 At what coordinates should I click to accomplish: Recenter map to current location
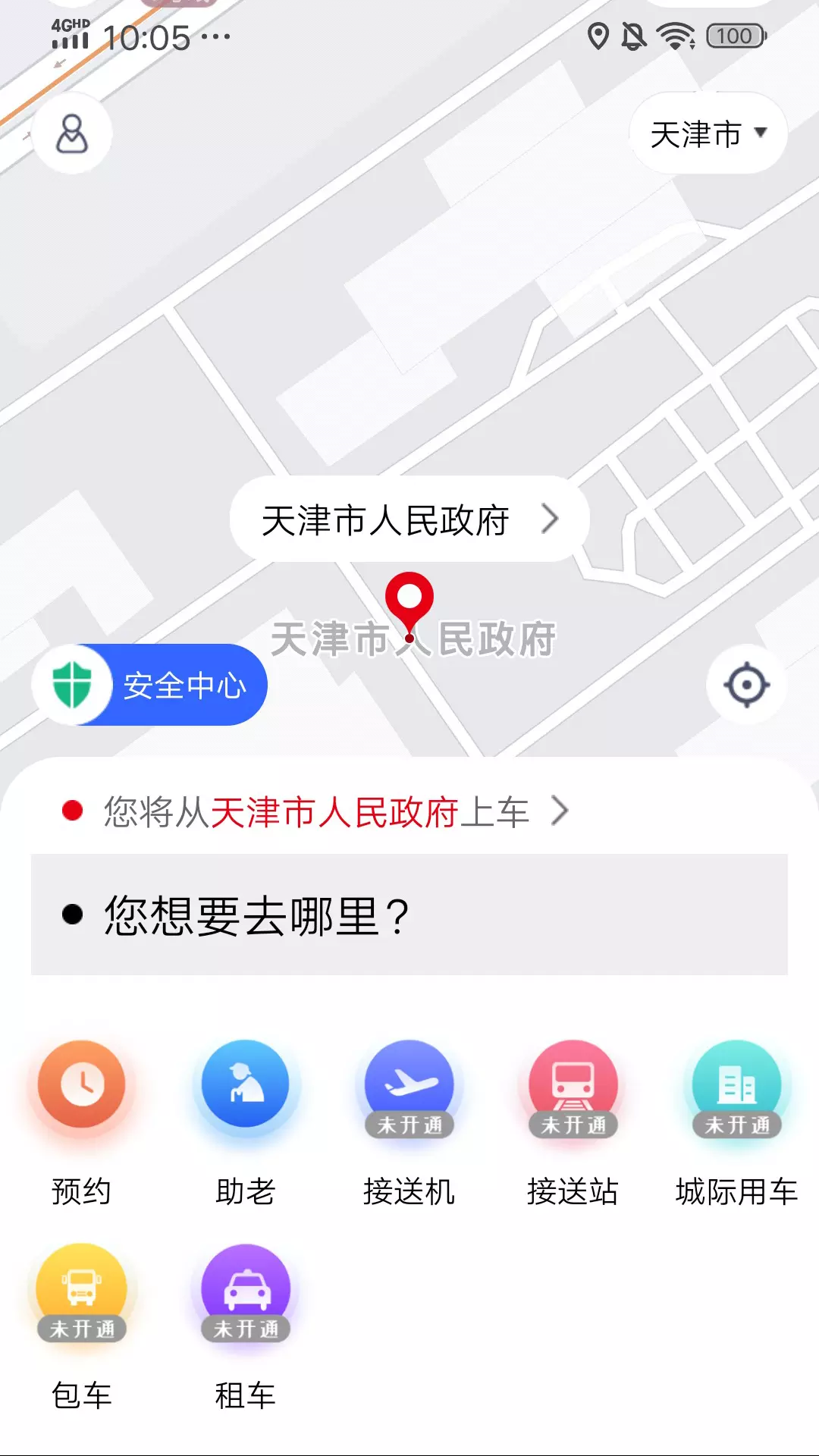(x=747, y=685)
